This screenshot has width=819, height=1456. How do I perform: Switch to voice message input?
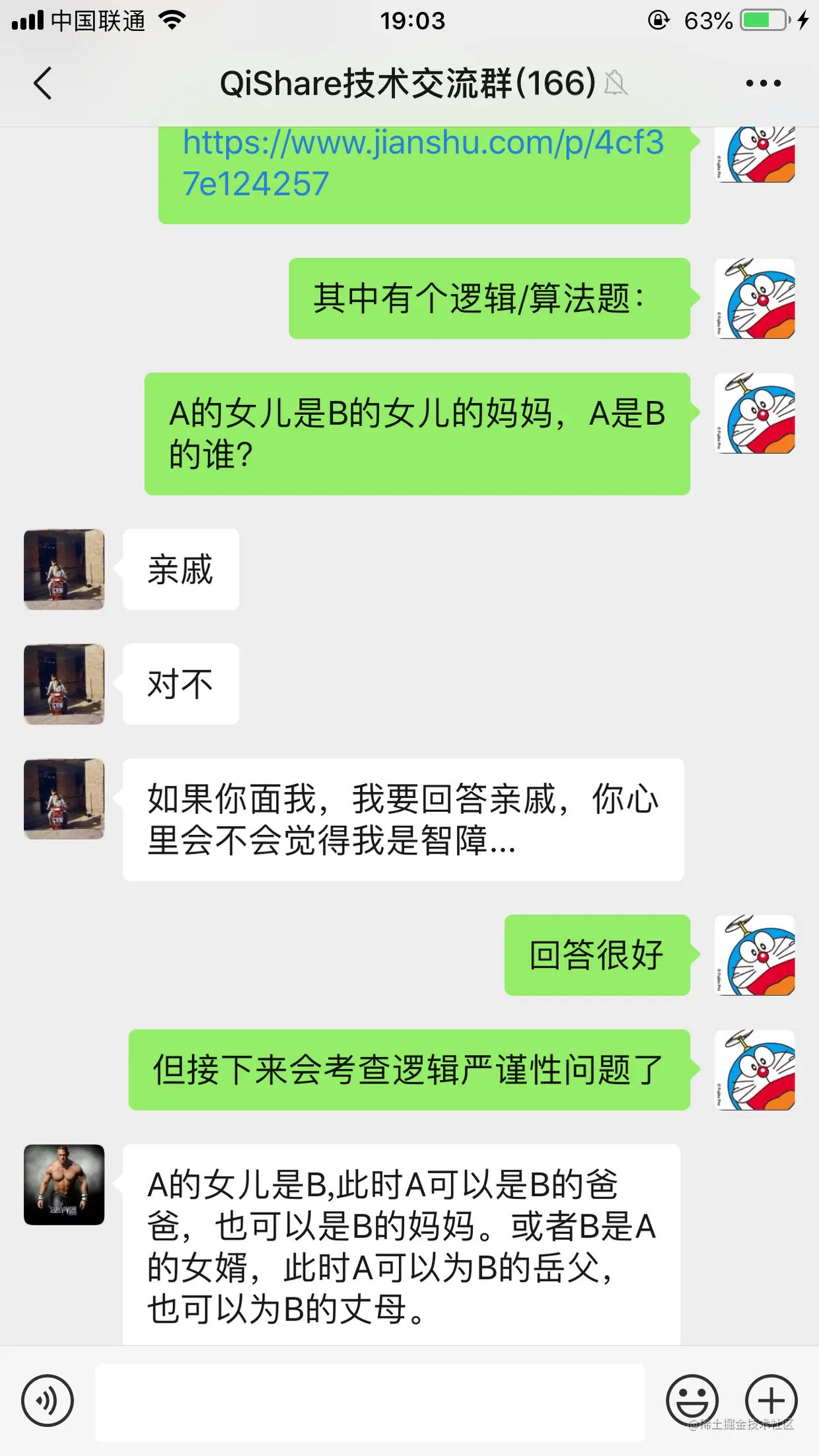click(47, 1400)
